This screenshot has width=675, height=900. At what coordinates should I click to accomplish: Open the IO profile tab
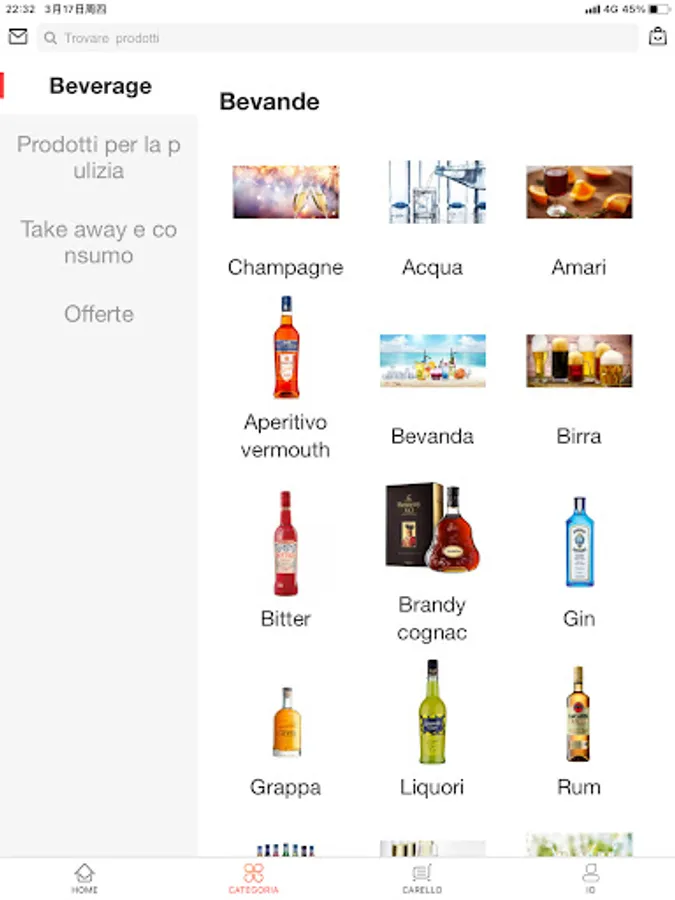point(591,878)
